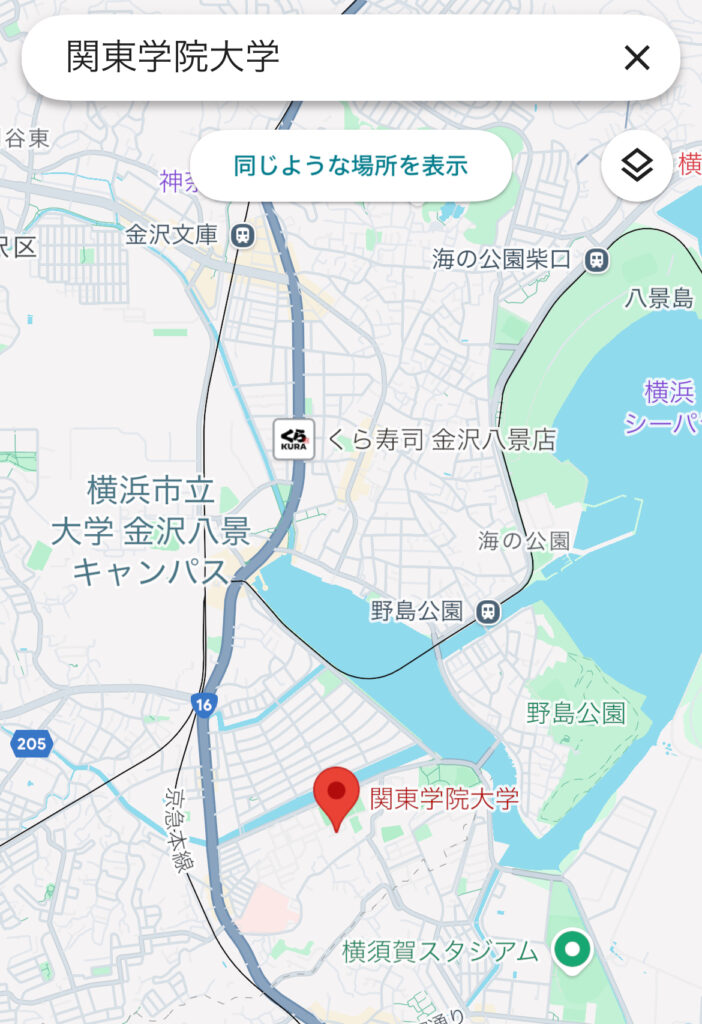Open the map layers button
Screen dimensions: 702x1024
point(637,166)
